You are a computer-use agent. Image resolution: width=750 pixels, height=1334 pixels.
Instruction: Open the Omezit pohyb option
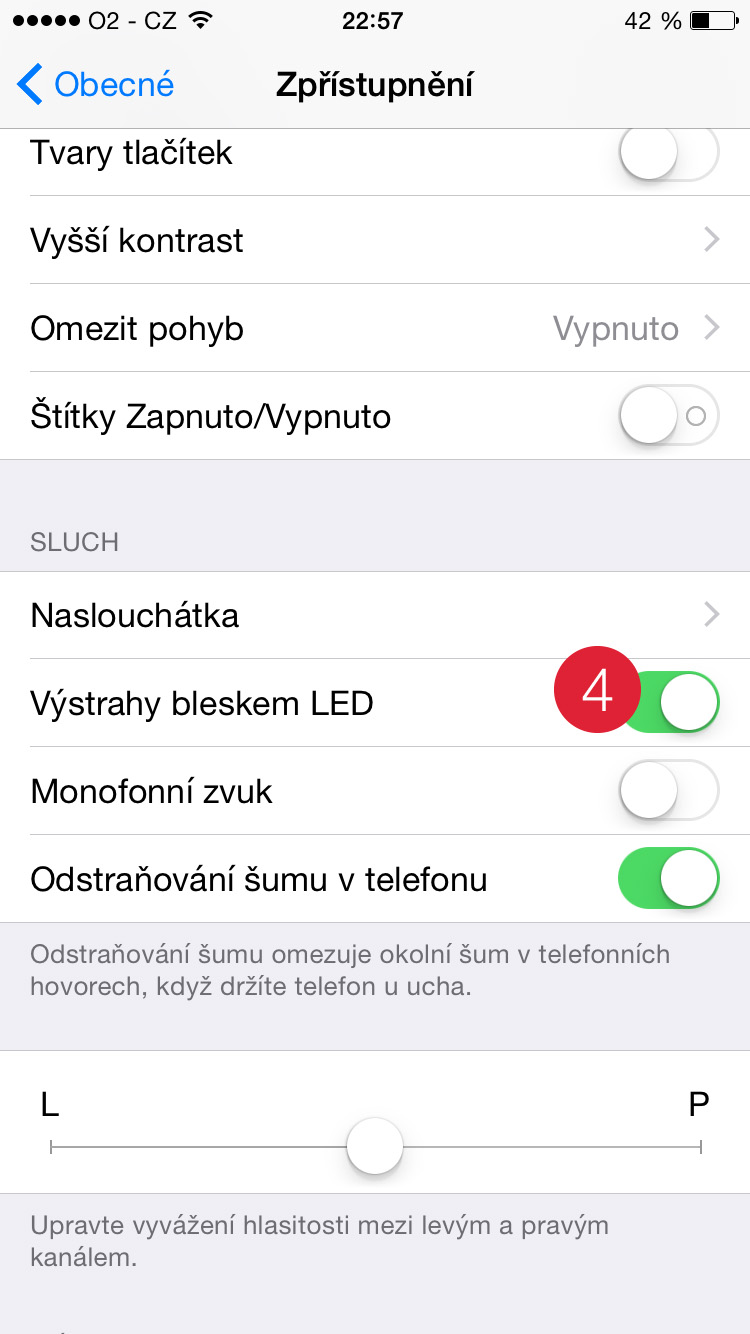[x=375, y=329]
